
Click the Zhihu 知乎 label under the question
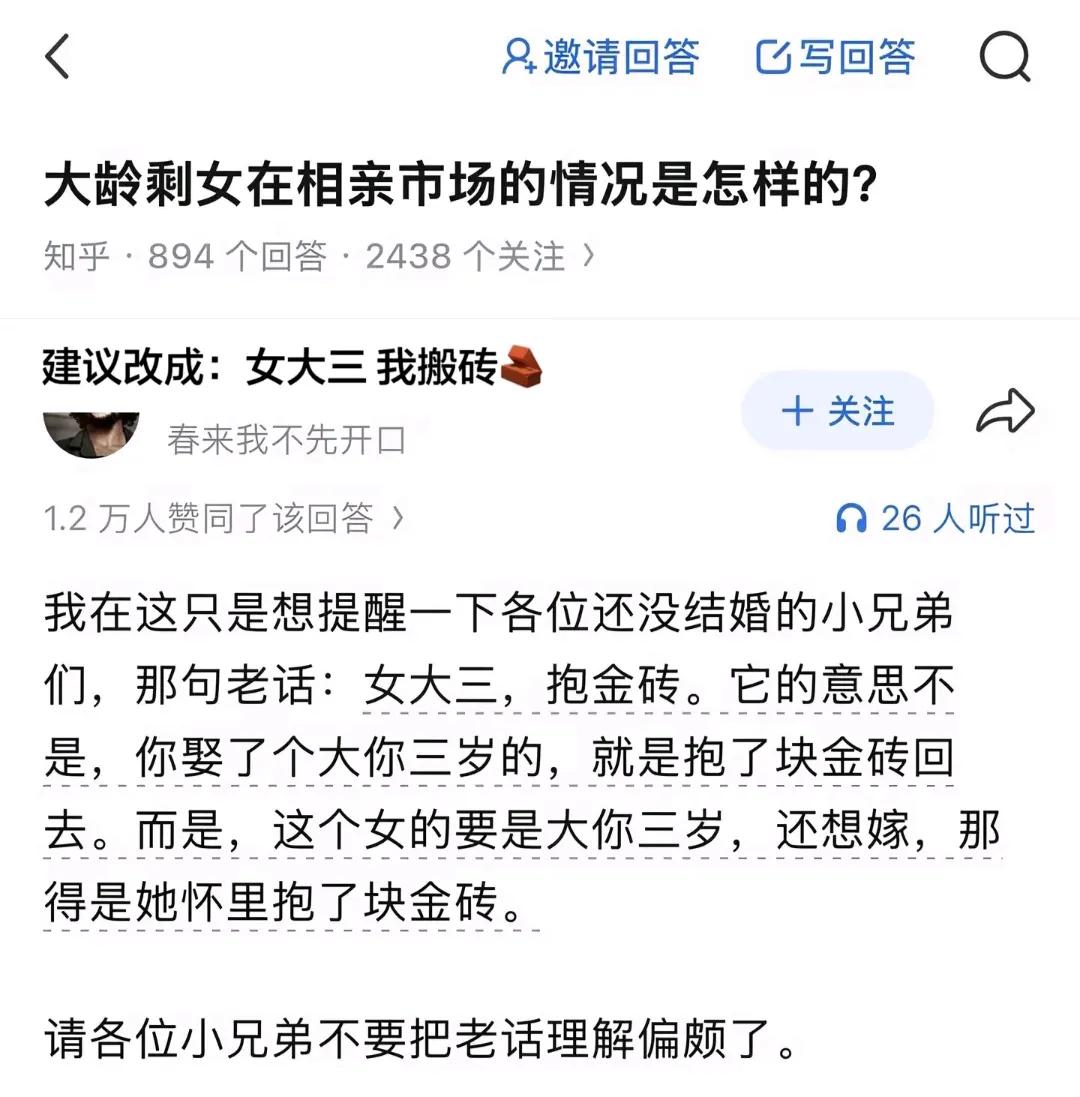(75, 256)
